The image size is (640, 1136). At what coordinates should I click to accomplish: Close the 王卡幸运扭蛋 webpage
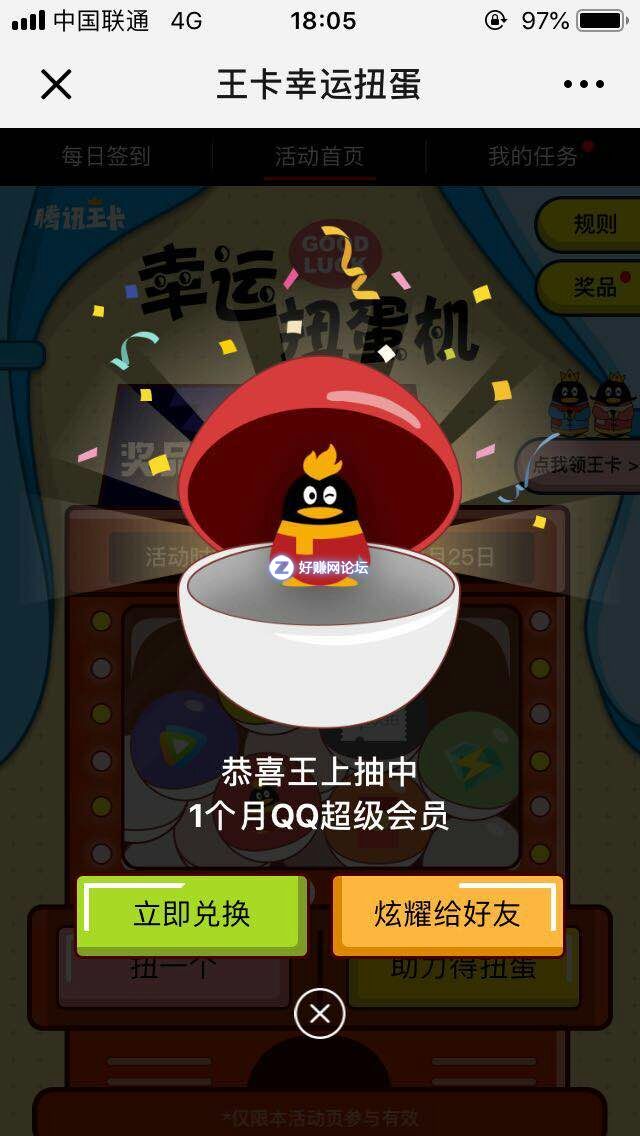pos(56,85)
